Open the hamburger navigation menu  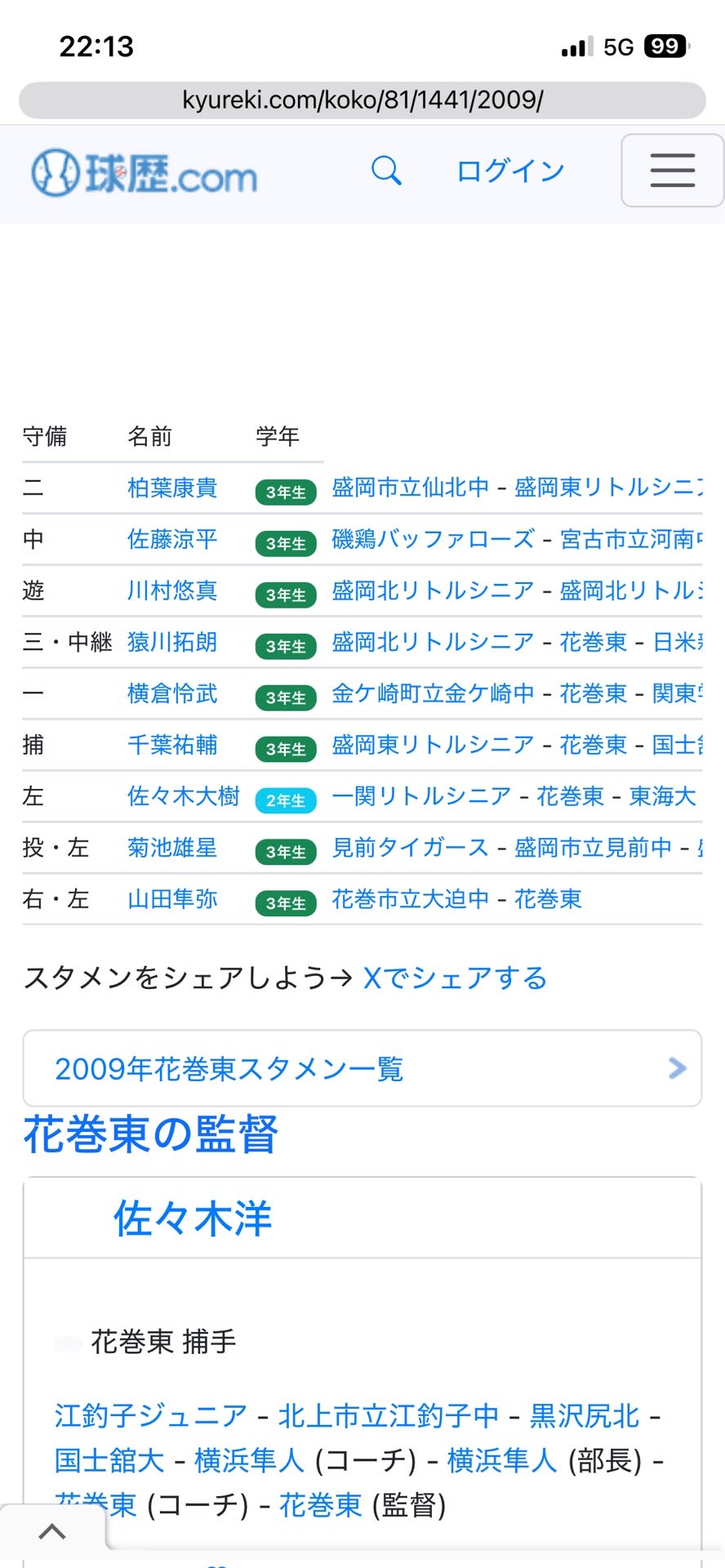[671, 170]
